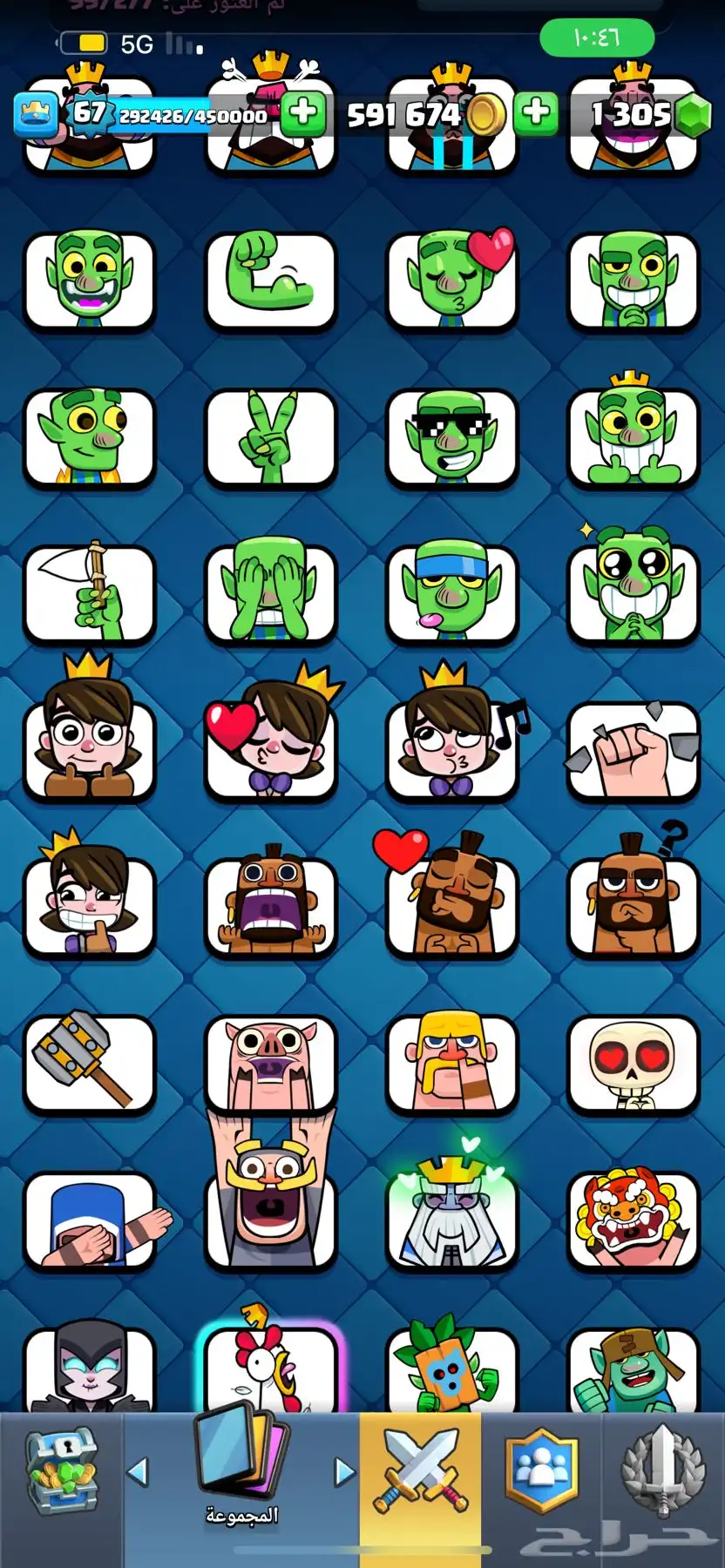
Task: Switch to the Battle crossed swords tab
Action: tap(420, 1474)
